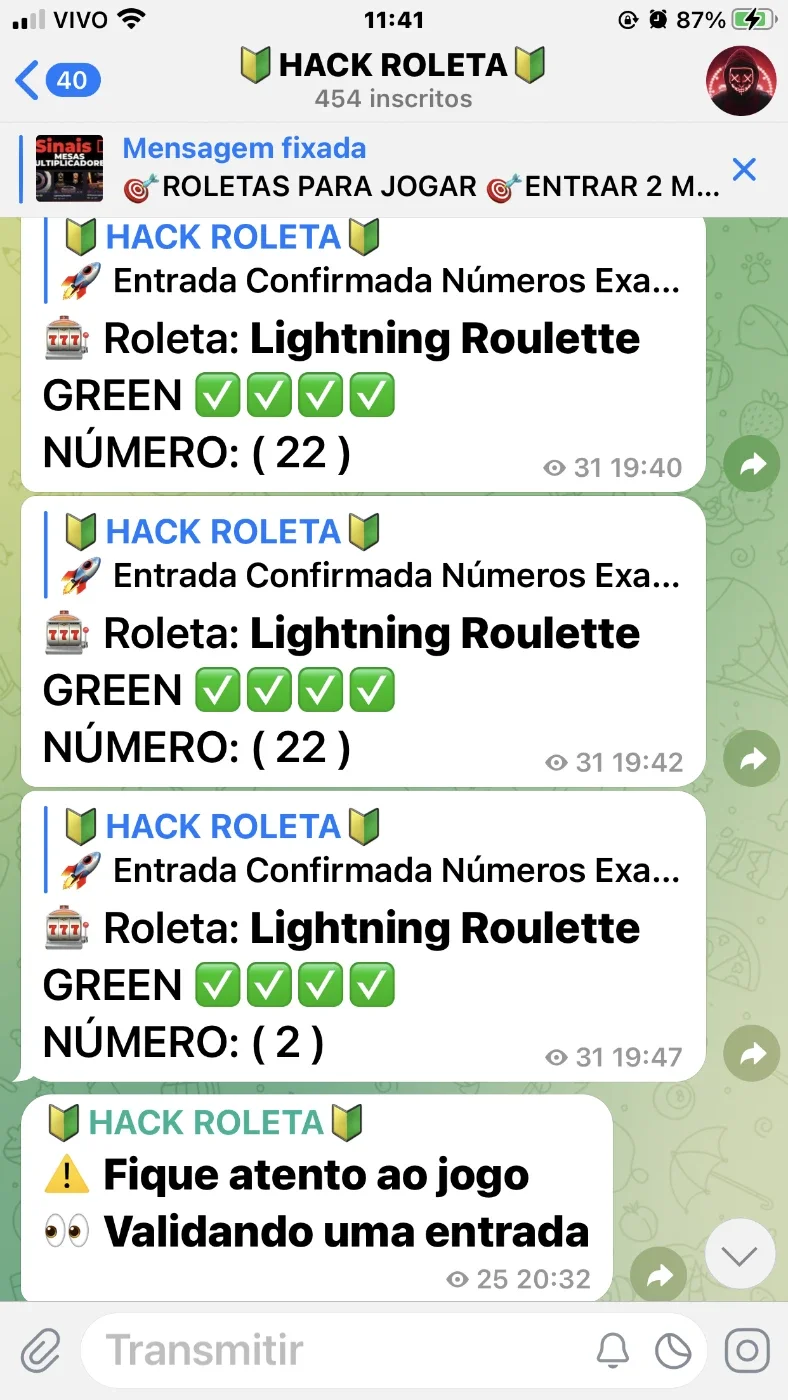Share the message posted at 19:42
Viewport: 788px width, 1400px height.
[x=751, y=759]
